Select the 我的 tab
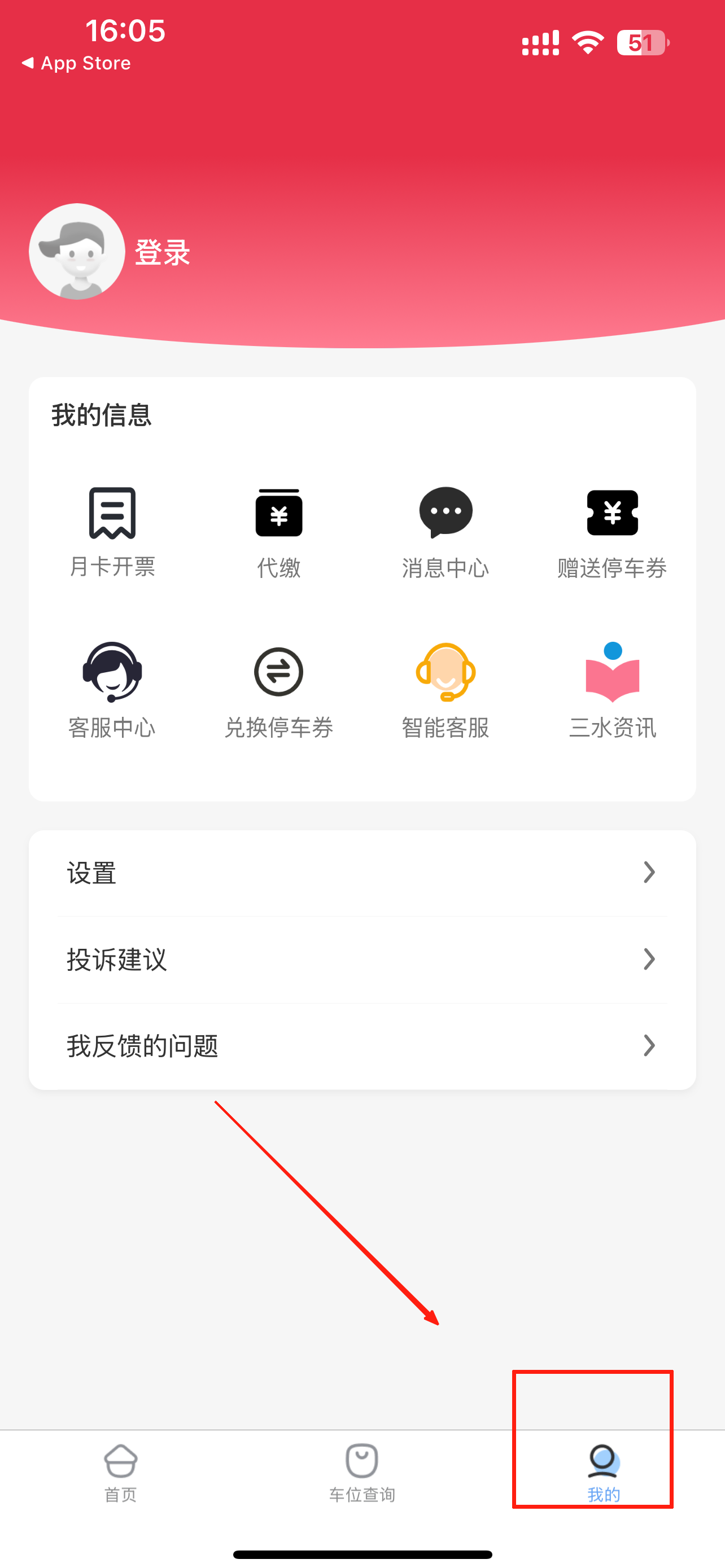Screen dimensions: 725x1568 coord(603,1472)
